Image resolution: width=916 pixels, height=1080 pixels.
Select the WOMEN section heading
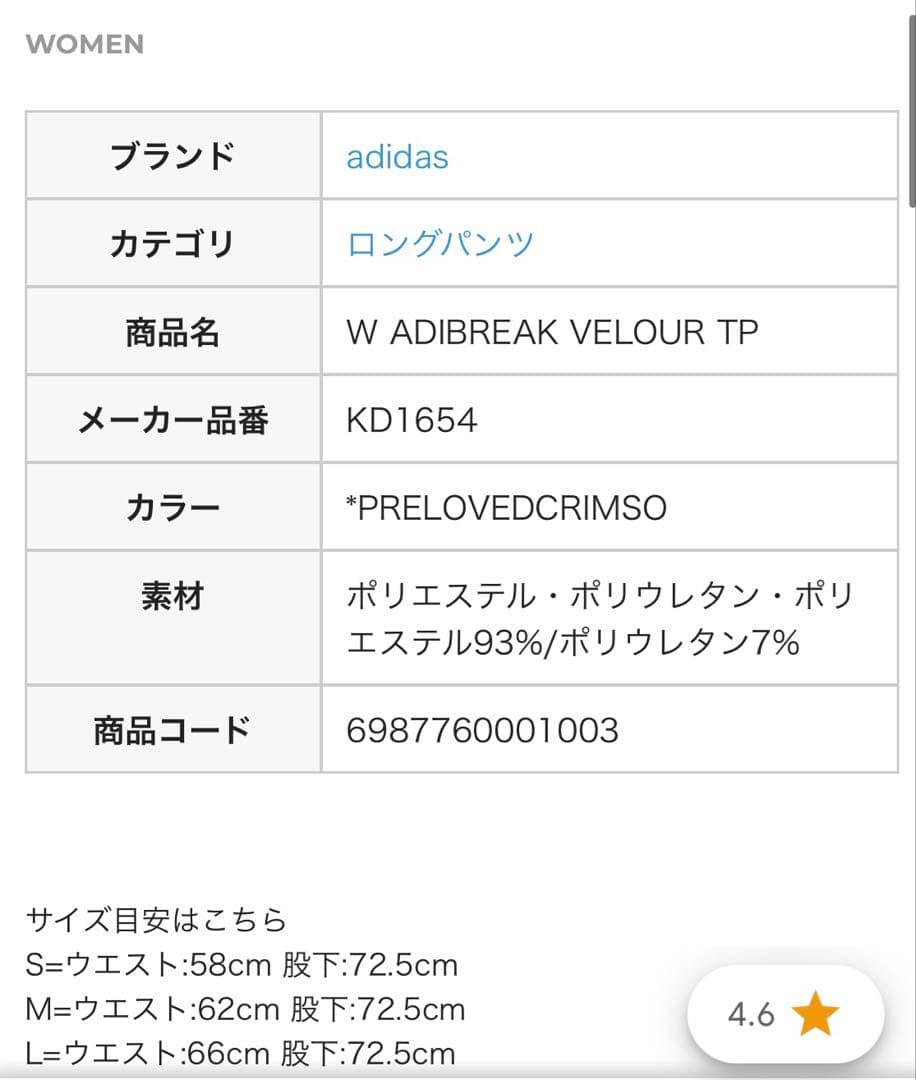coord(85,44)
